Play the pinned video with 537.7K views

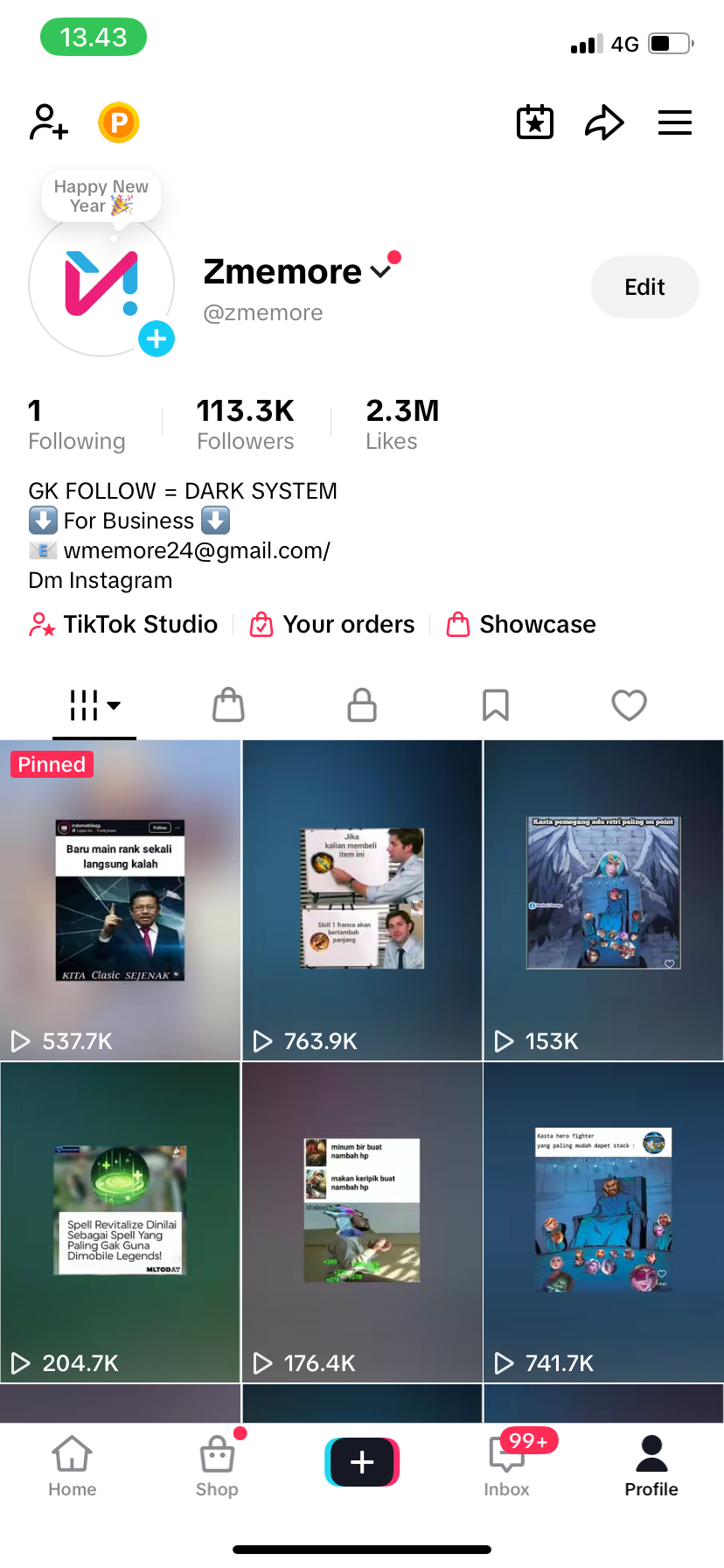pyautogui.click(x=121, y=900)
